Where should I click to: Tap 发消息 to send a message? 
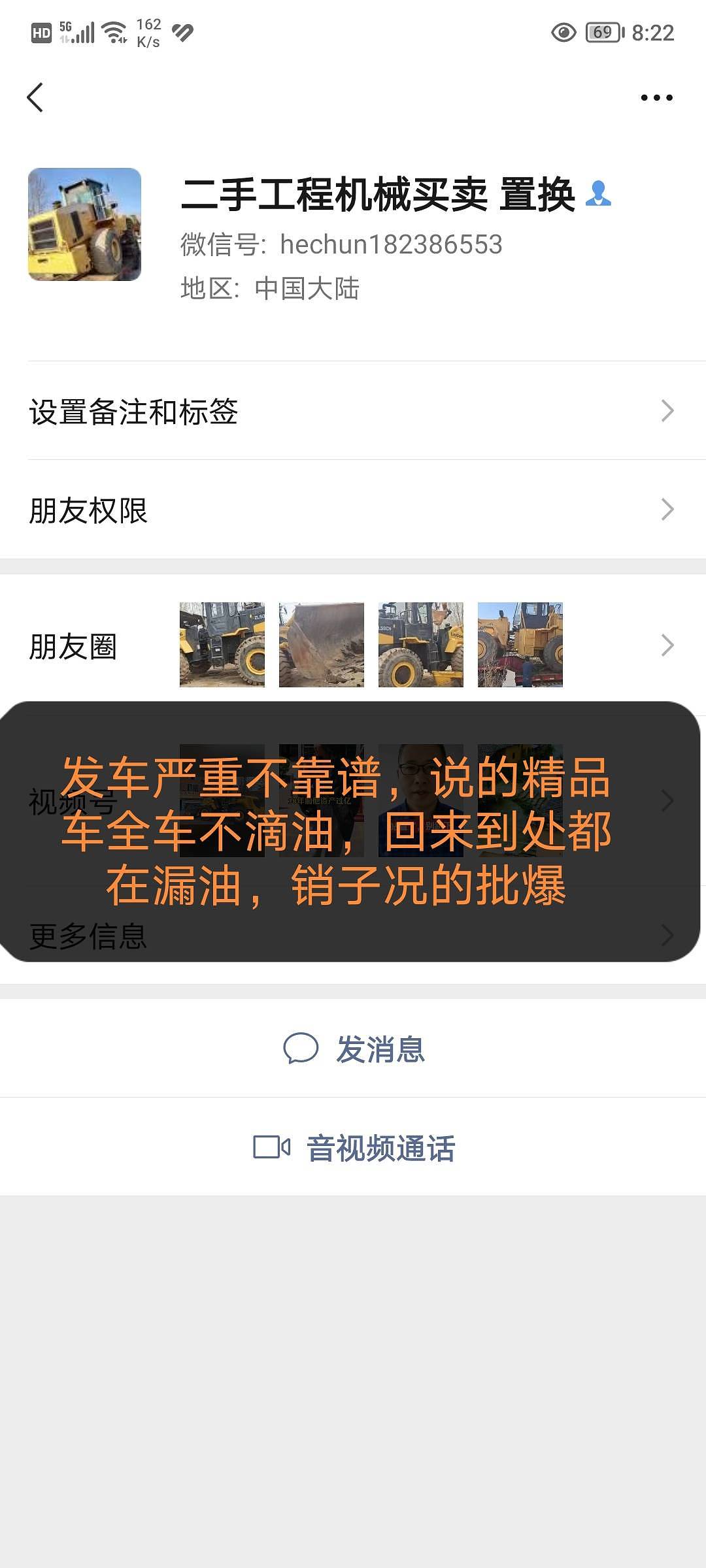pos(354,1049)
